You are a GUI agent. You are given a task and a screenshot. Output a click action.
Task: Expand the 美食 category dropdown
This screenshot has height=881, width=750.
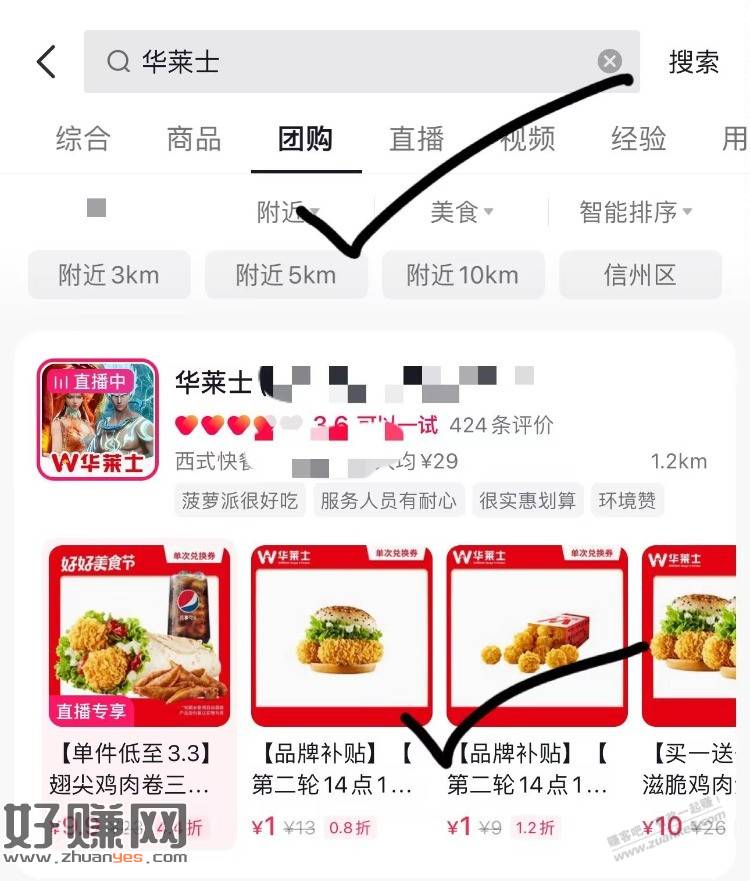(x=461, y=212)
